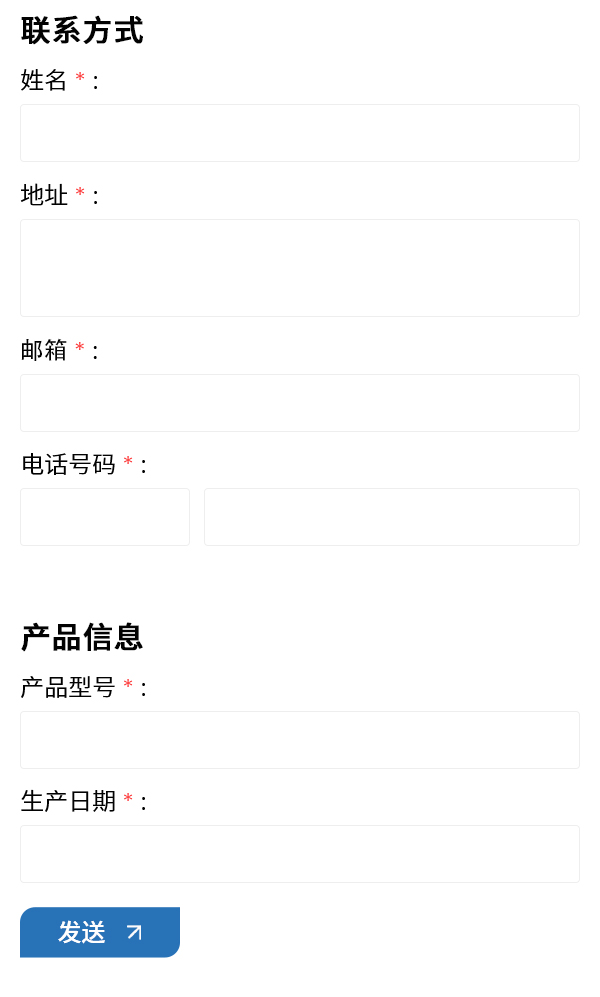Tap the 姓名 name input field

click(300, 133)
